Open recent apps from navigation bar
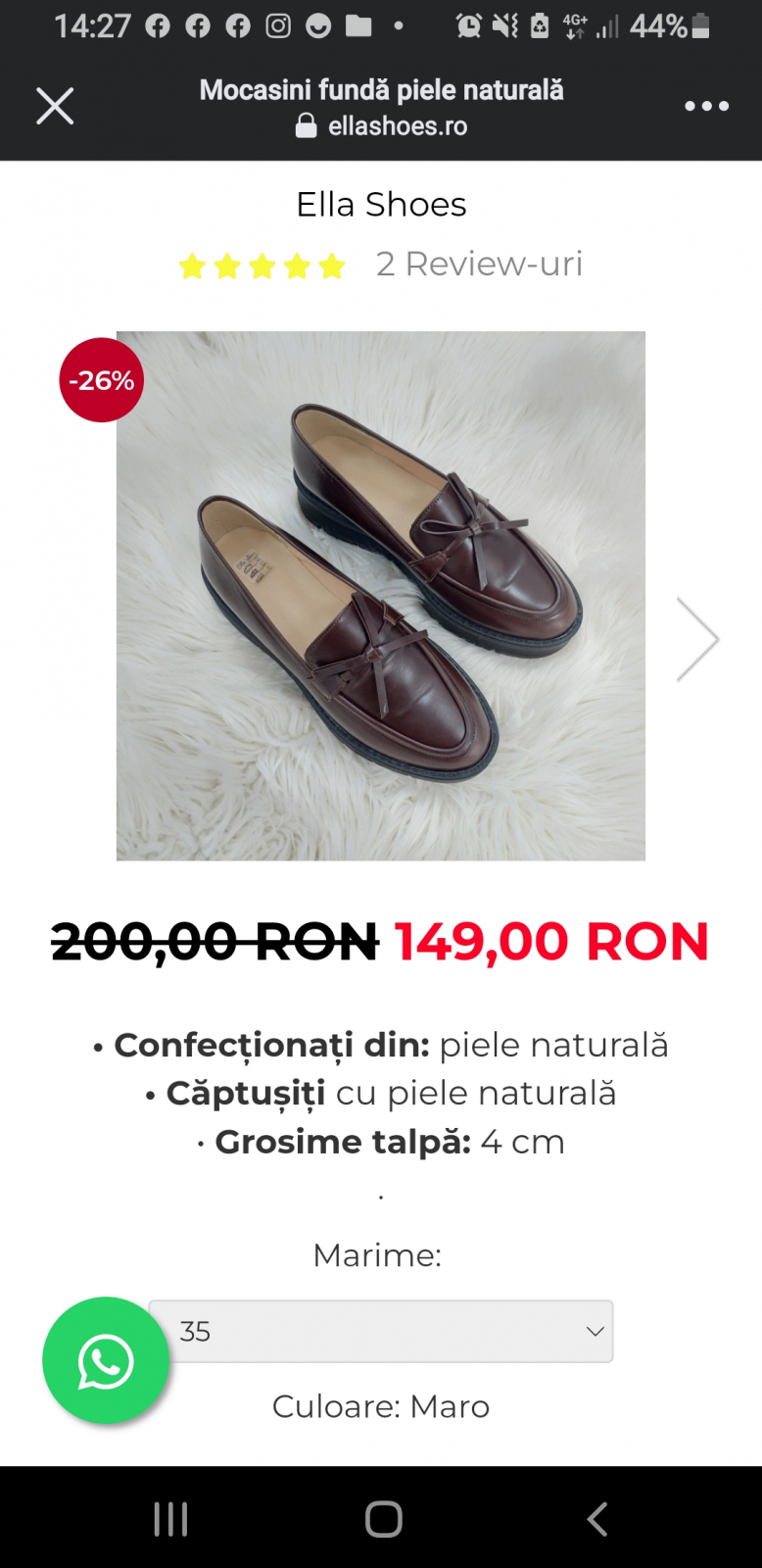Screen dimensions: 762x1568 click(x=170, y=1519)
